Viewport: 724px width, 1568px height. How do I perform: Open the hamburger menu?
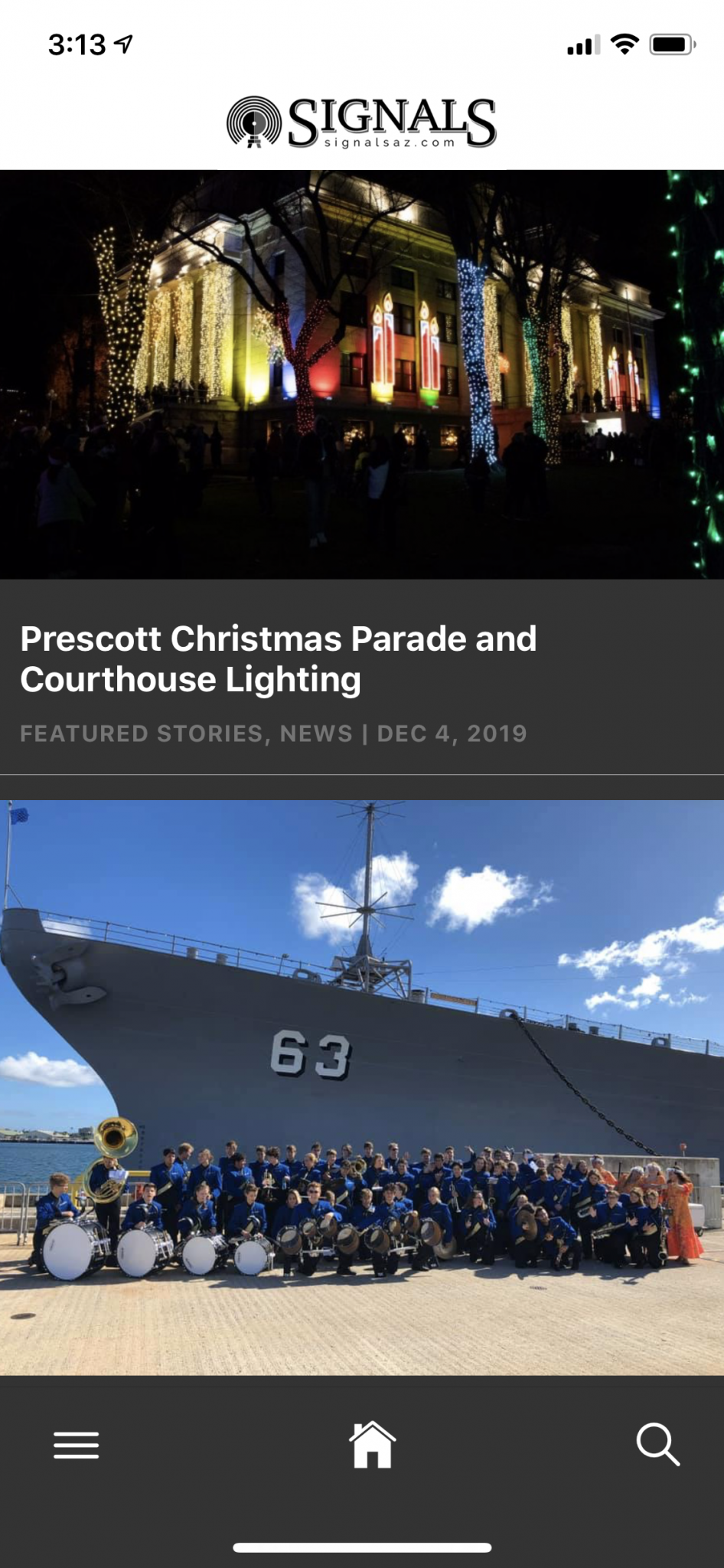[76, 1445]
